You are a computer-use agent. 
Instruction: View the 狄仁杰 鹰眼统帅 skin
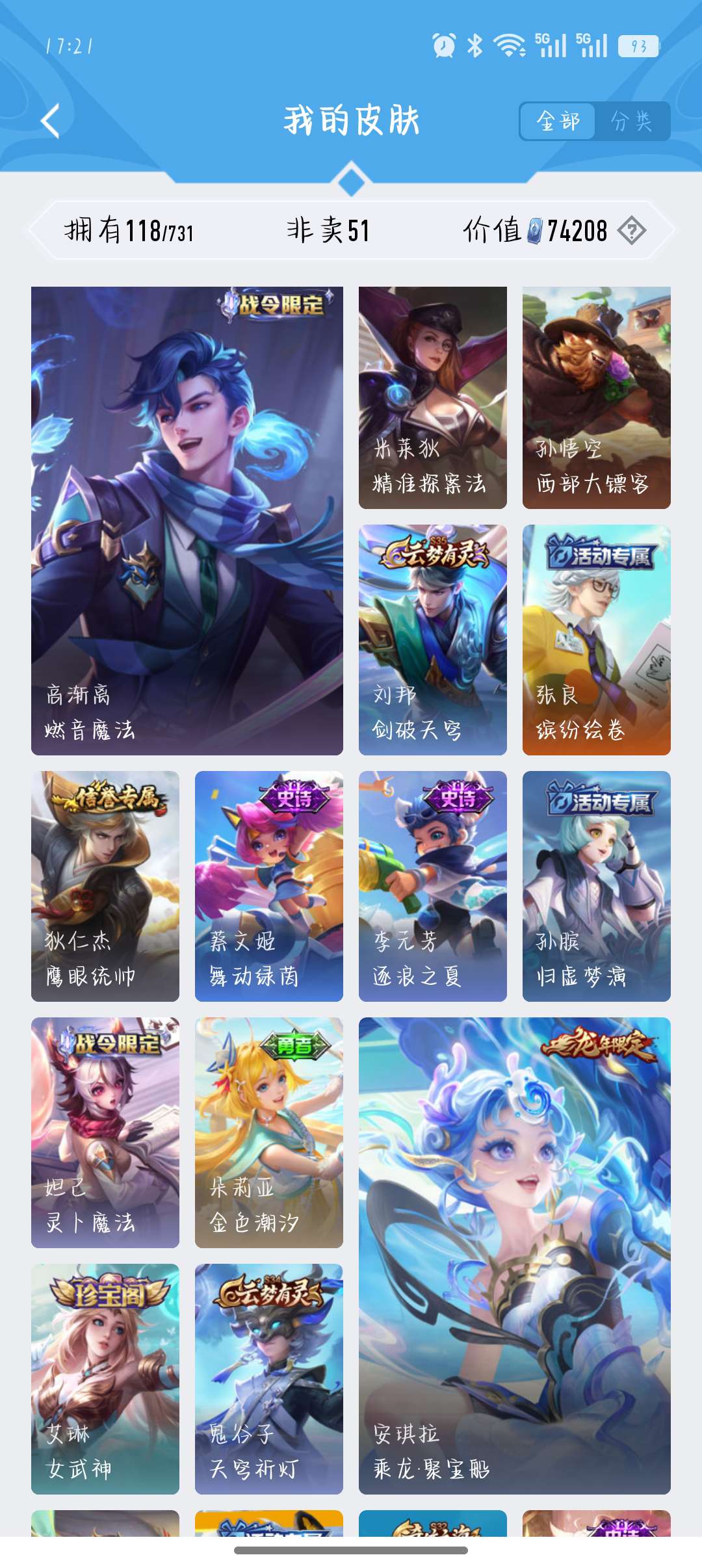(105, 885)
